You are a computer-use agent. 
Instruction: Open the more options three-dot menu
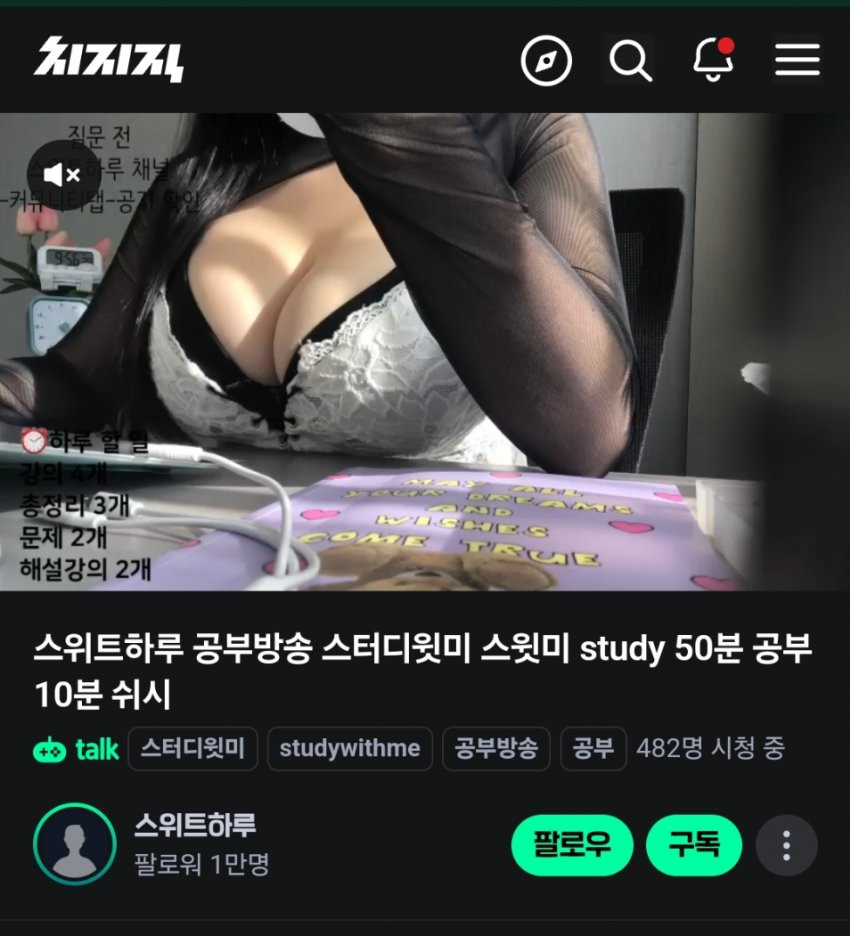click(786, 846)
